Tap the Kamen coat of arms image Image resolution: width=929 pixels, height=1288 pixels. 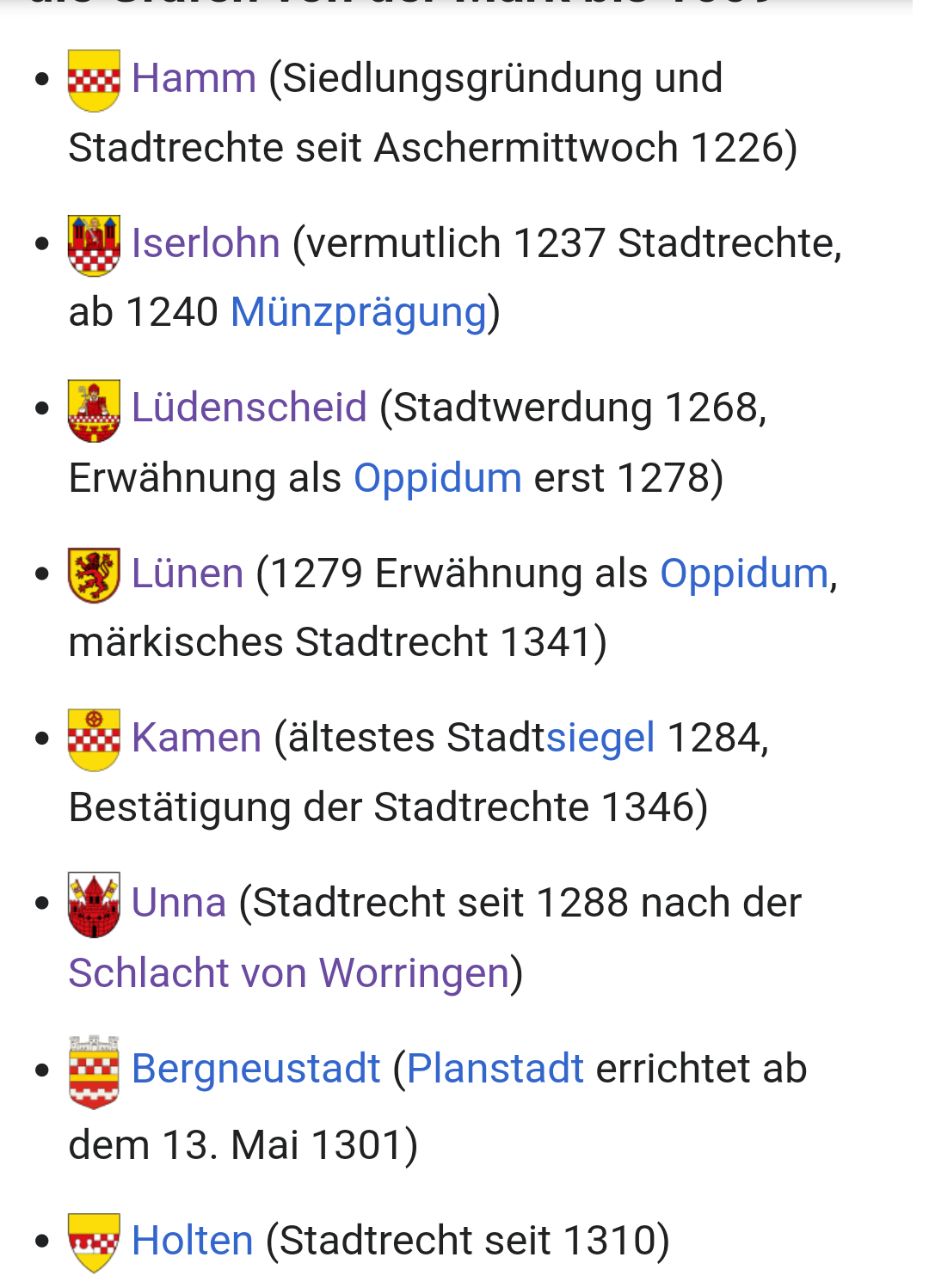tap(94, 739)
